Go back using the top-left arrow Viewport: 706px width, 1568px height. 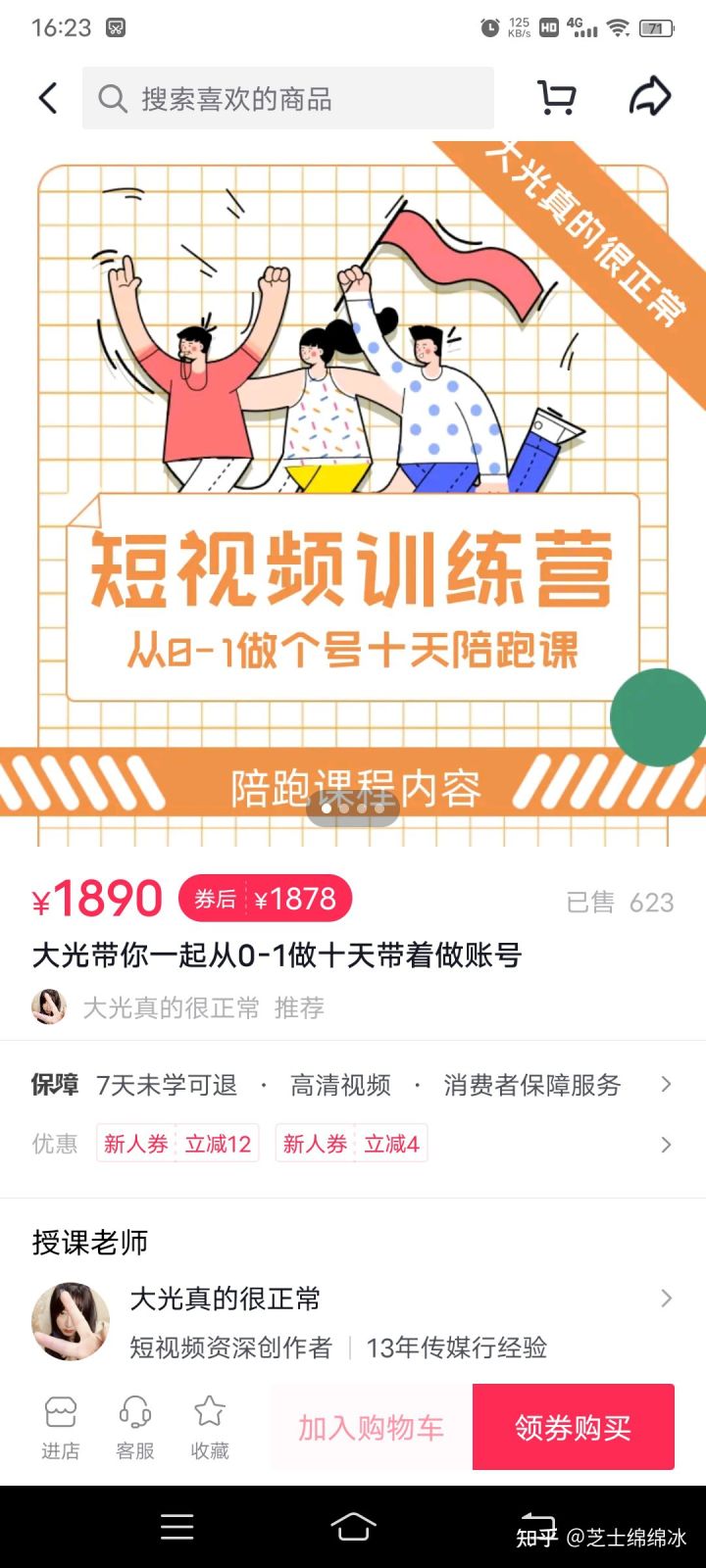pyautogui.click(x=48, y=98)
